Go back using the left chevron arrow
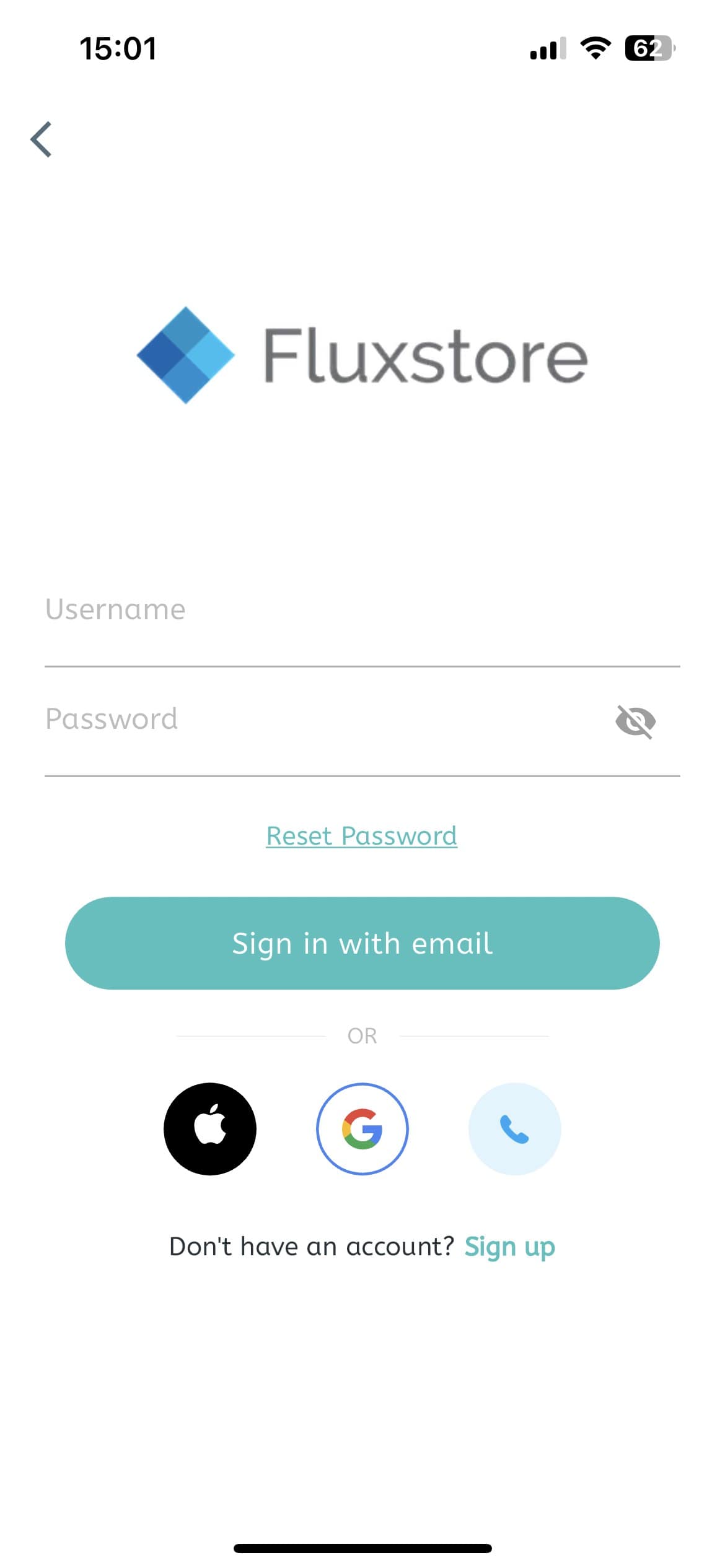The height and width of the screenshot is (1568, 725). (x=42, y=141)
